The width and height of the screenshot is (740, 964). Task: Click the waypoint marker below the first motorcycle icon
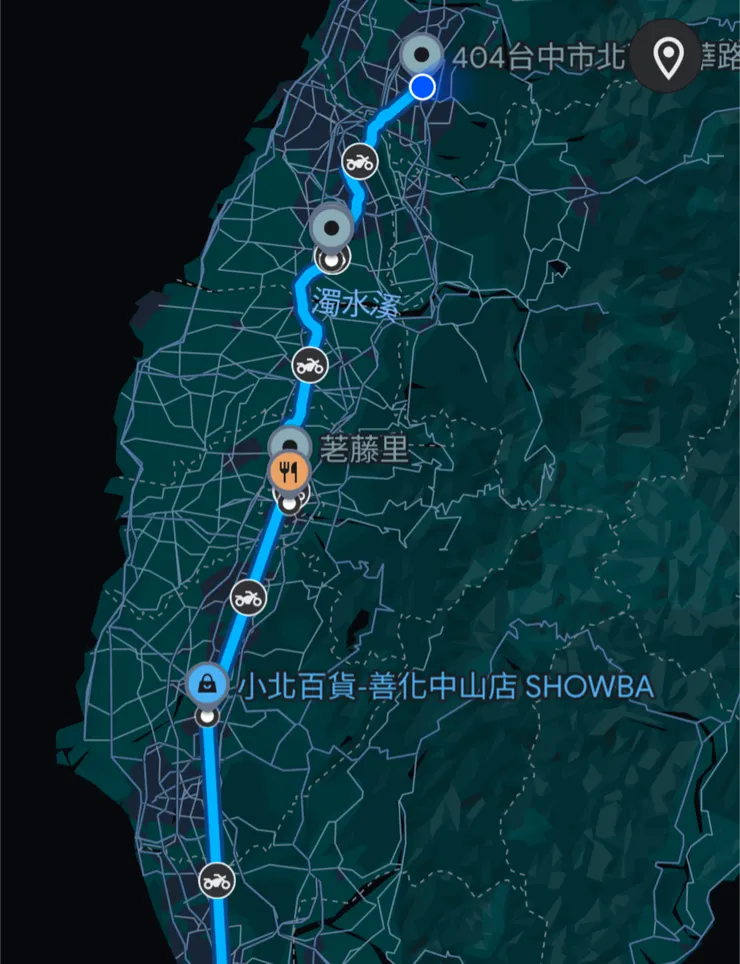pos(330,228)
